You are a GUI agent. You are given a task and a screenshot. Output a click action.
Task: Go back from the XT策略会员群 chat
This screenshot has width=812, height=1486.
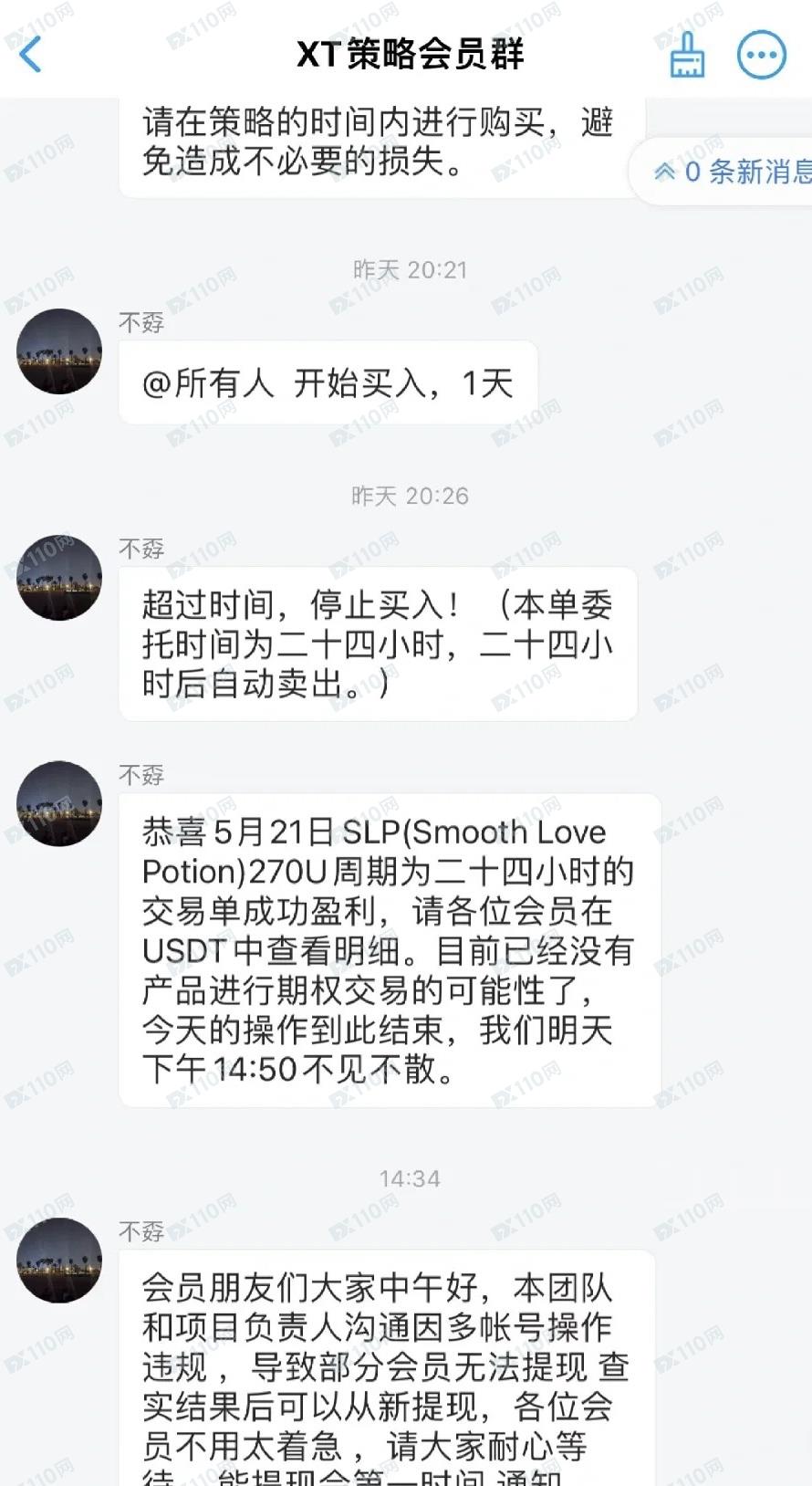(x=31, y=55)
